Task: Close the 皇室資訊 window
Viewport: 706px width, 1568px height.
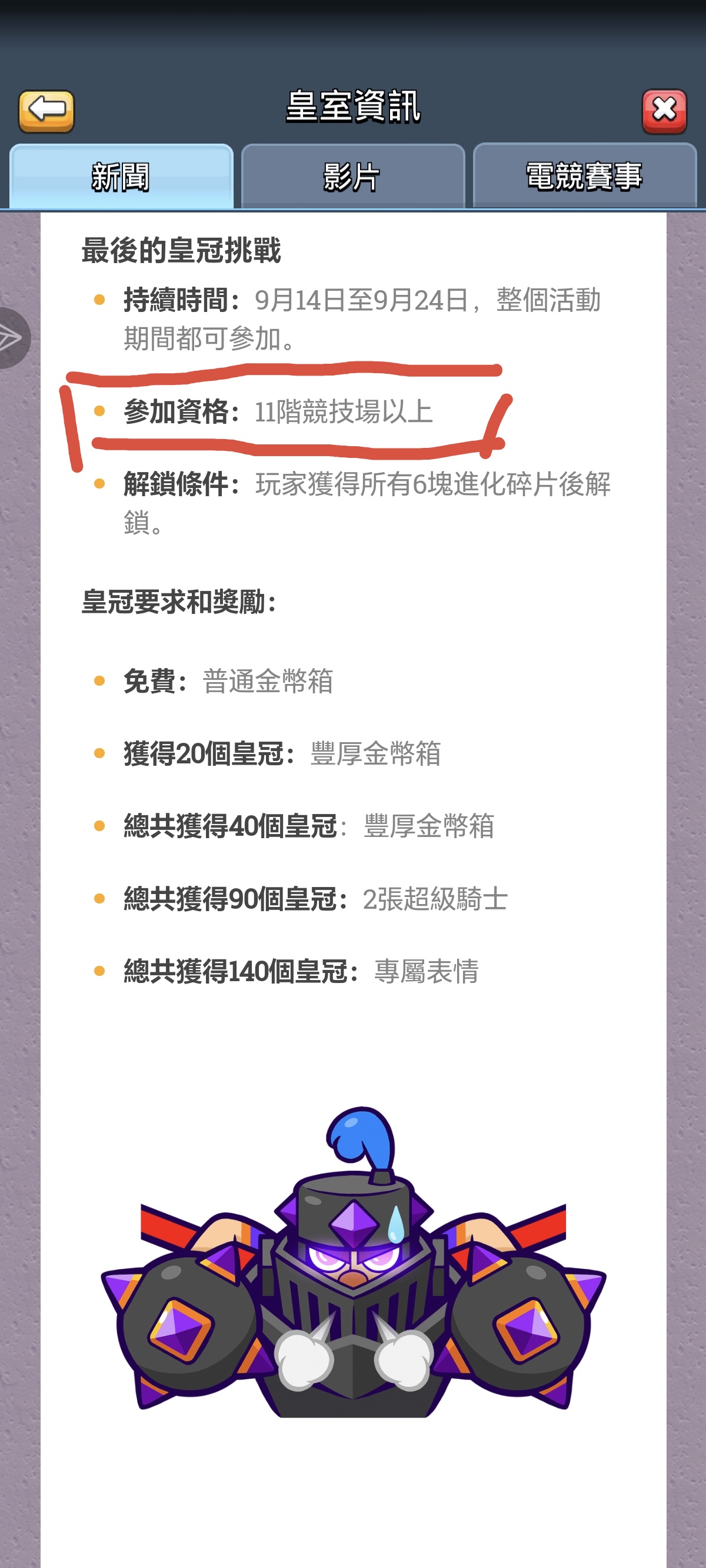Action: pyautogui.click(x=664, y=111)
